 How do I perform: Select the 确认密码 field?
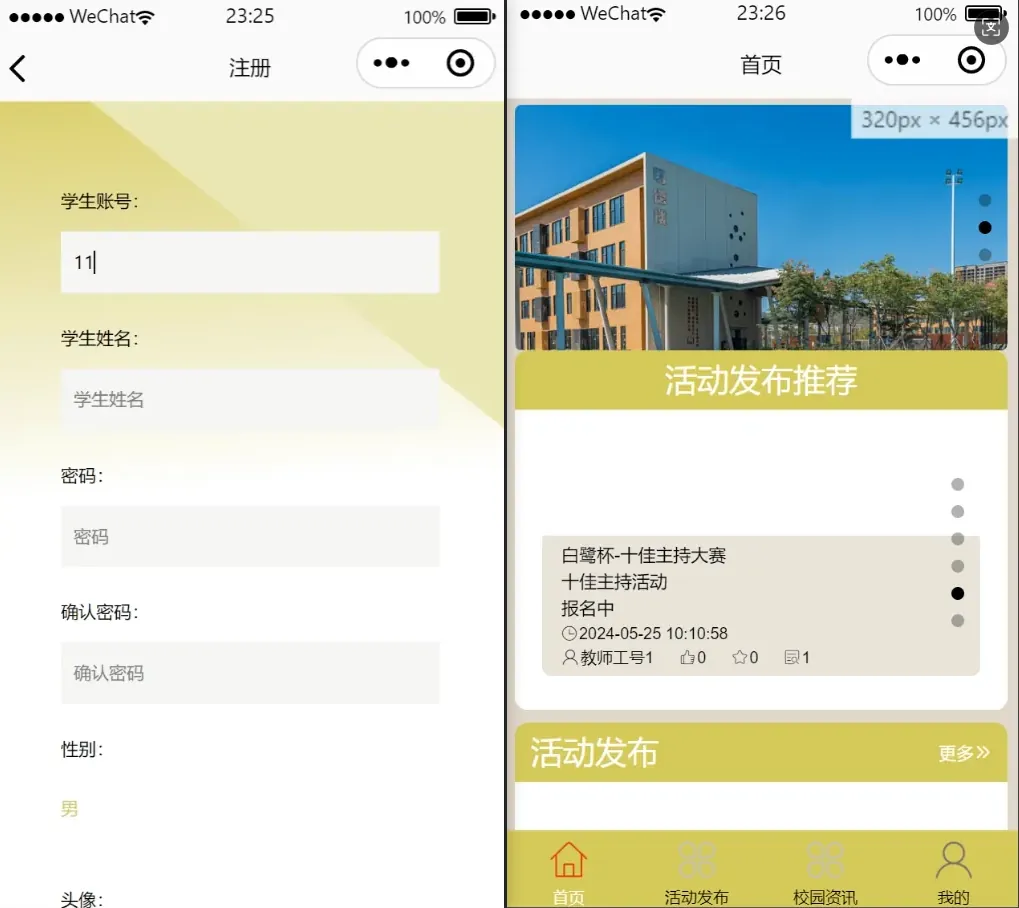pyautogui.click(x=250, y=673)
